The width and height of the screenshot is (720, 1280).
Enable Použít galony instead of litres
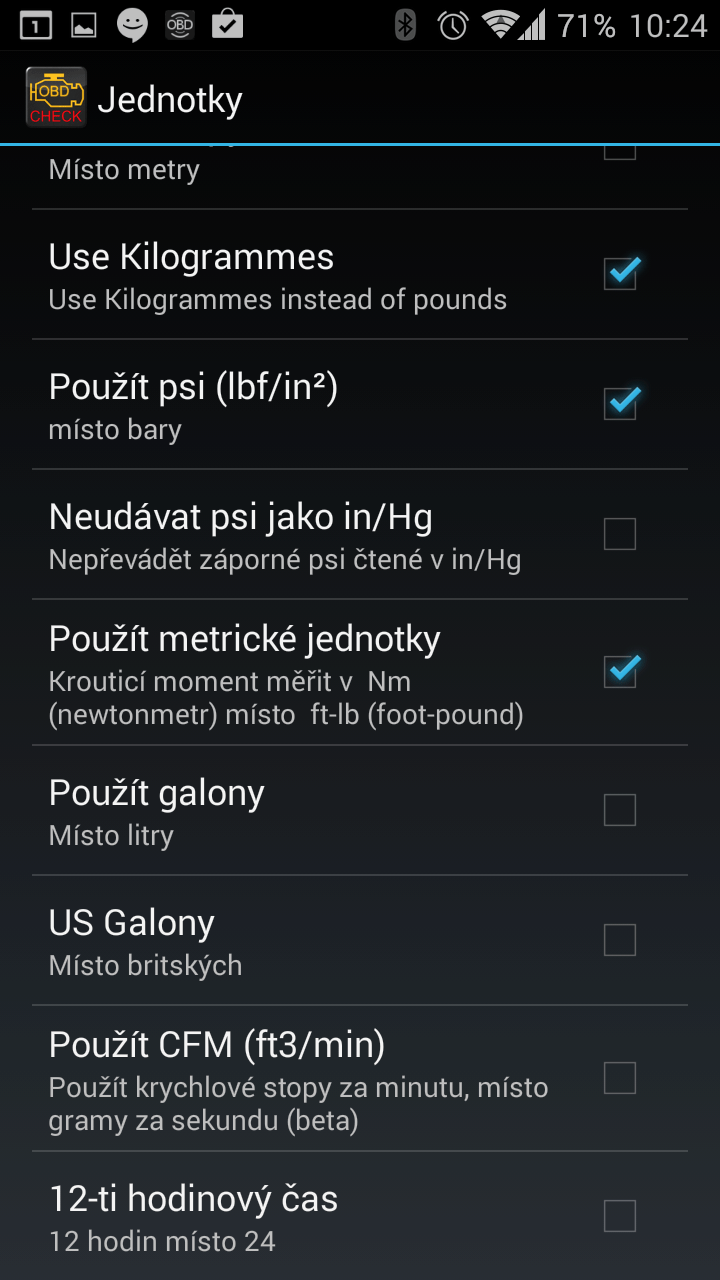pos(620,810)
